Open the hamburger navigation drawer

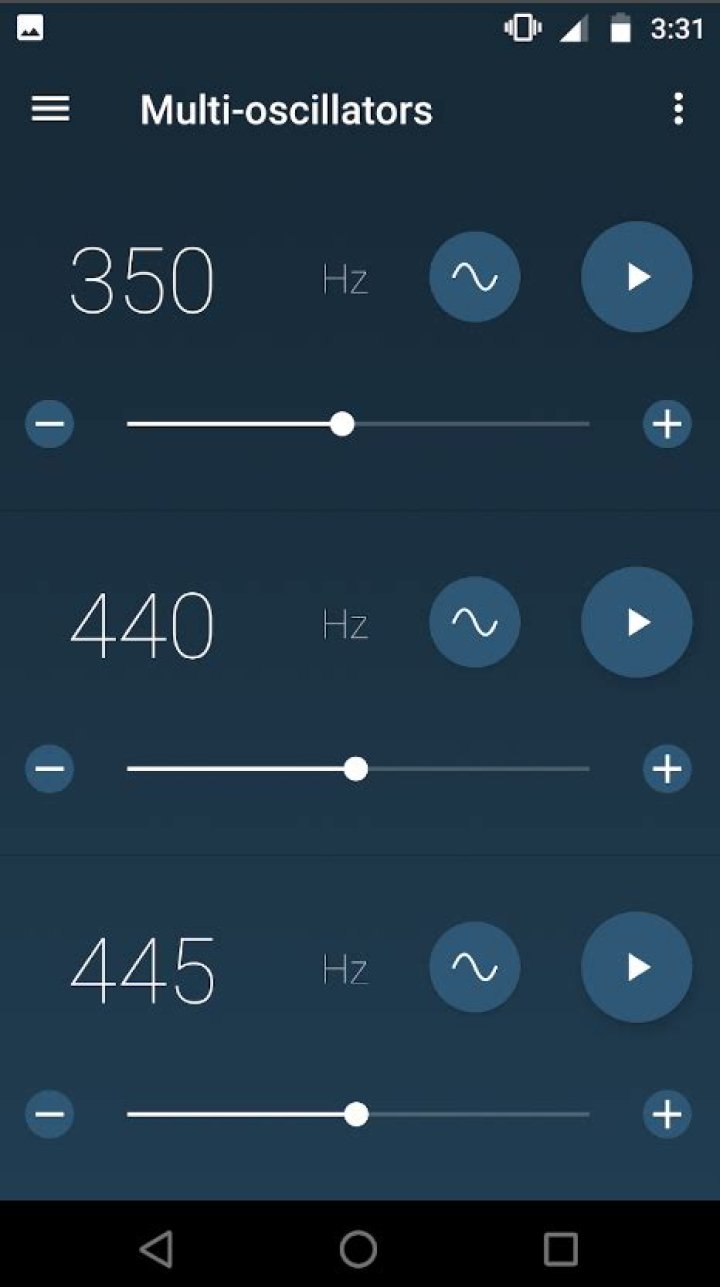pos(51,109)
